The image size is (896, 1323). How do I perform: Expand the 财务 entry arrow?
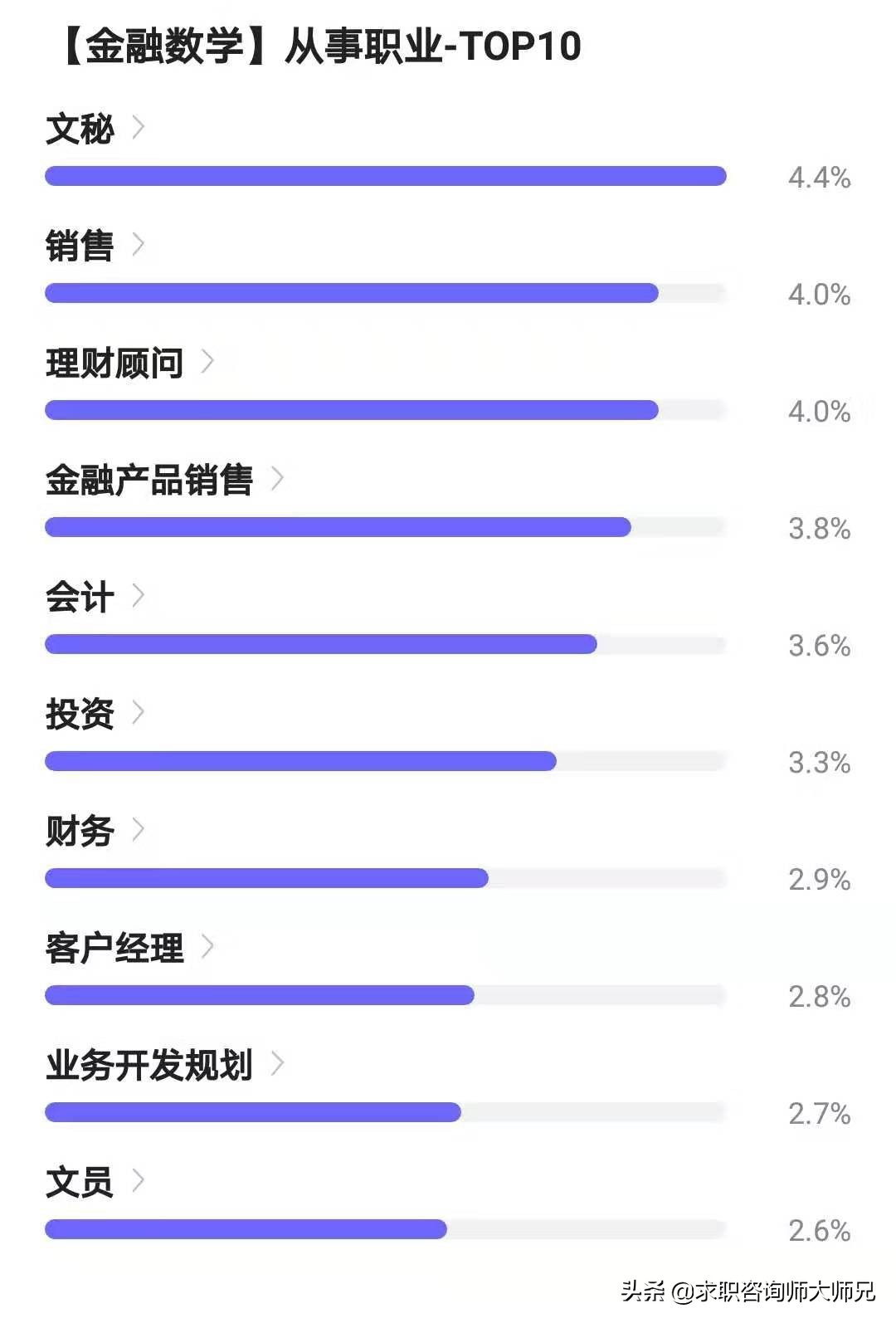click(139, 828)
